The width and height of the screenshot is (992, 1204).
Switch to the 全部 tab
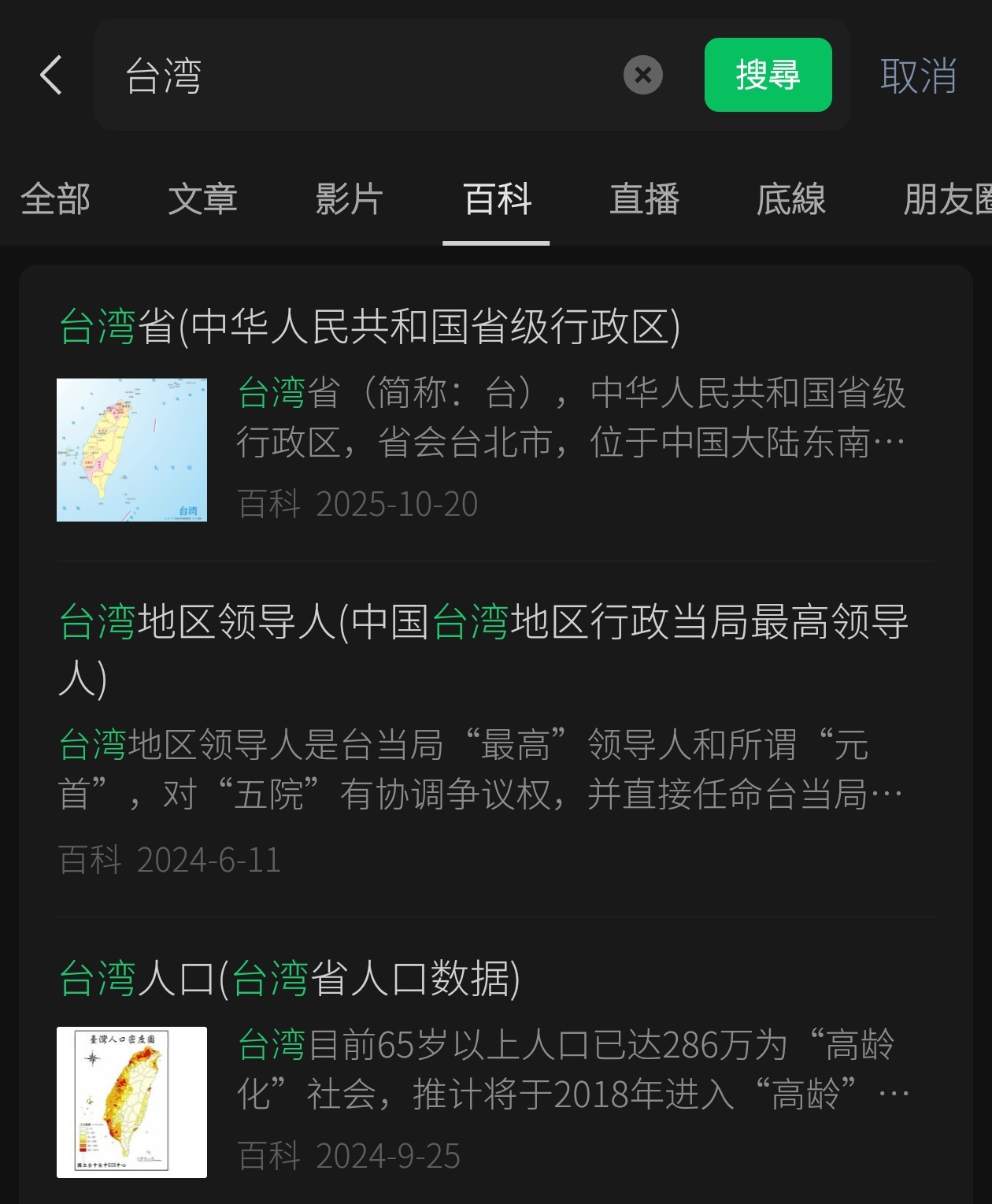pos(55,199)
